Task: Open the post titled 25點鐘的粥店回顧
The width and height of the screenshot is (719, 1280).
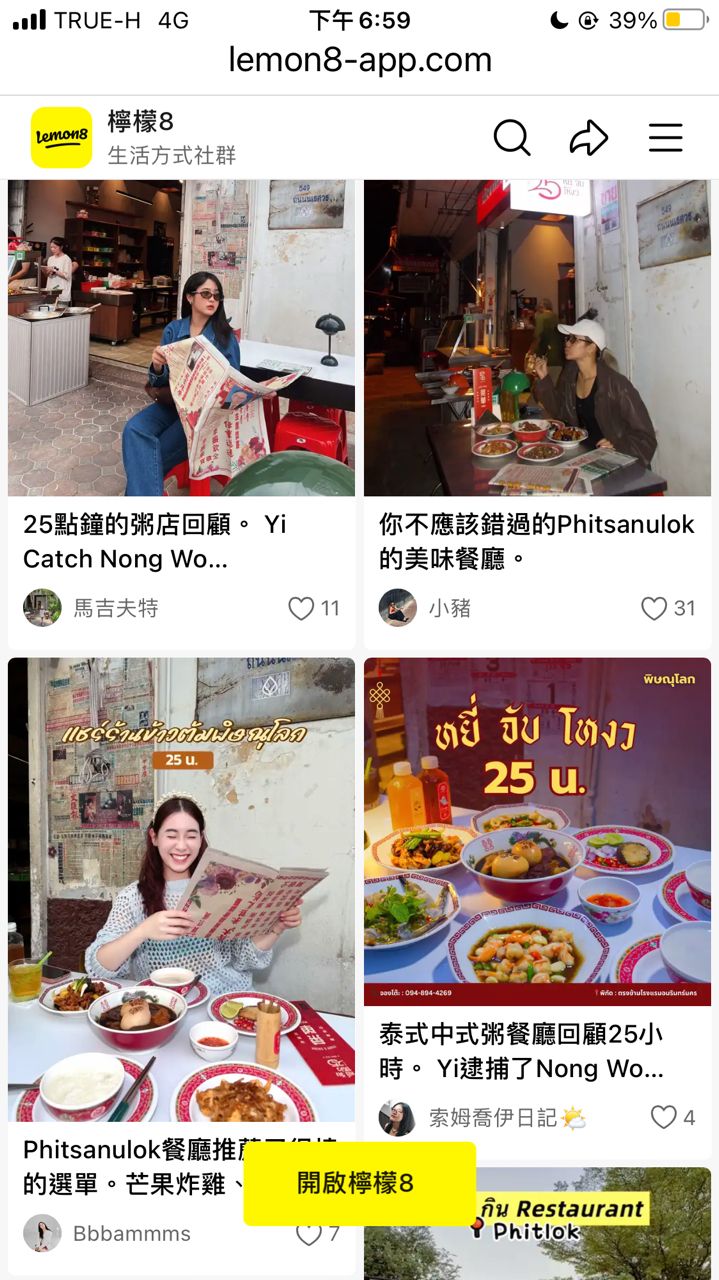Action: [x=181, y=541]
